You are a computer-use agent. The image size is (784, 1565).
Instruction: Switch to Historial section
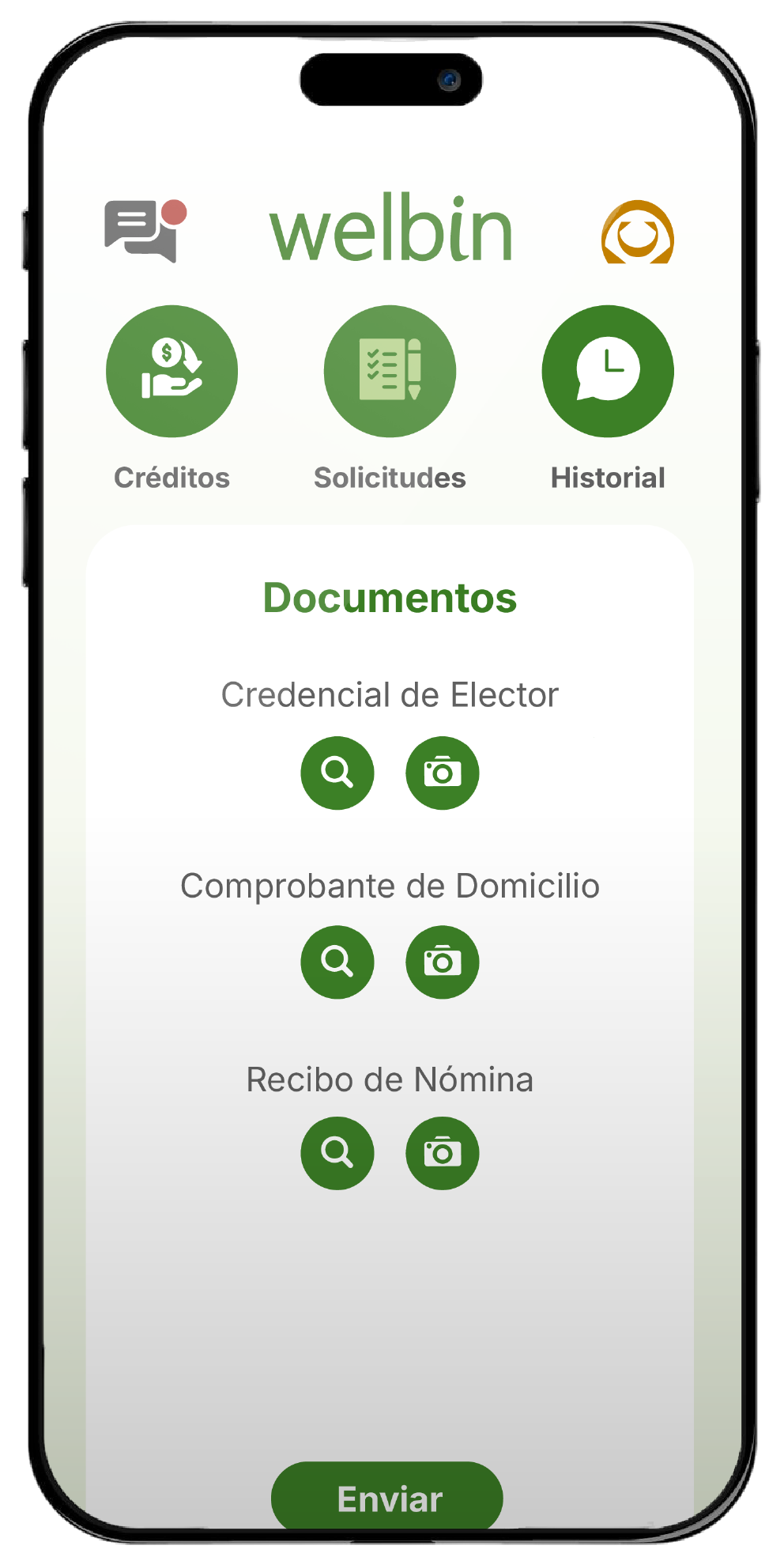point(607,371)
